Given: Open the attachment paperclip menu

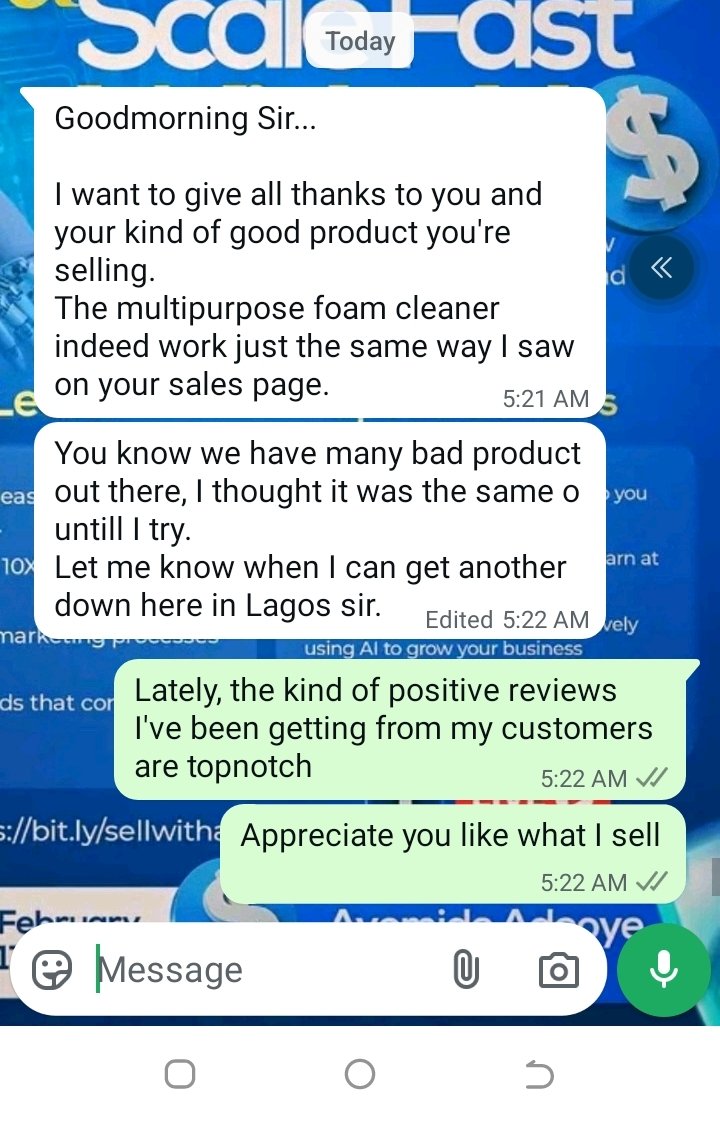Looking at the screenshot, I should (x=466, y=969).
